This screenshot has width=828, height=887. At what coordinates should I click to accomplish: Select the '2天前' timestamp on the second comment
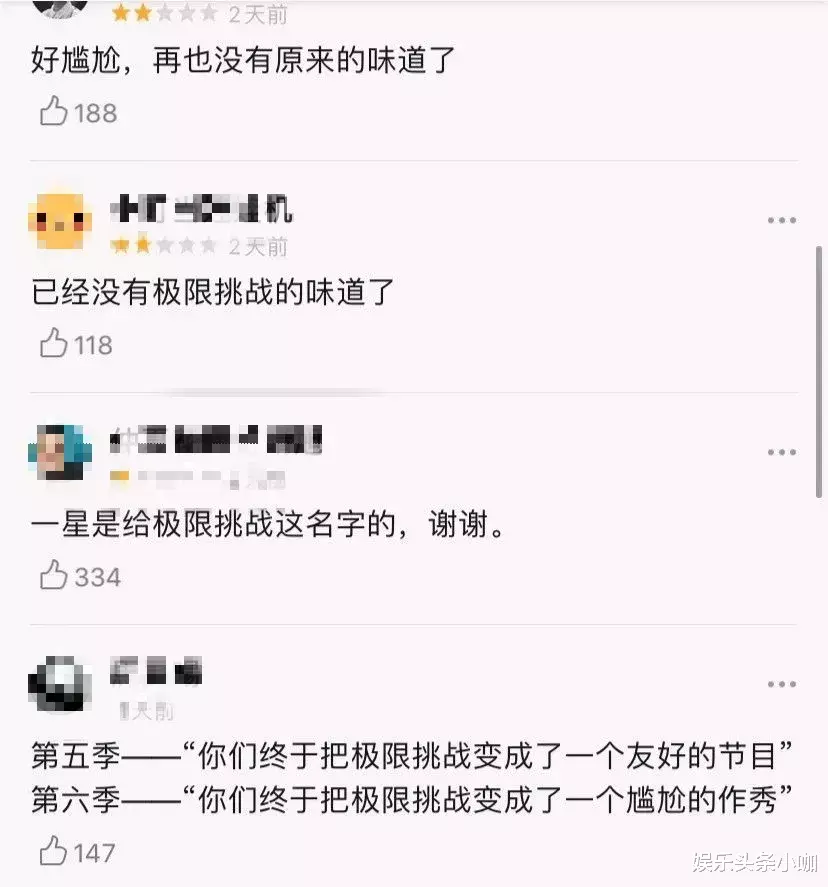261,244
